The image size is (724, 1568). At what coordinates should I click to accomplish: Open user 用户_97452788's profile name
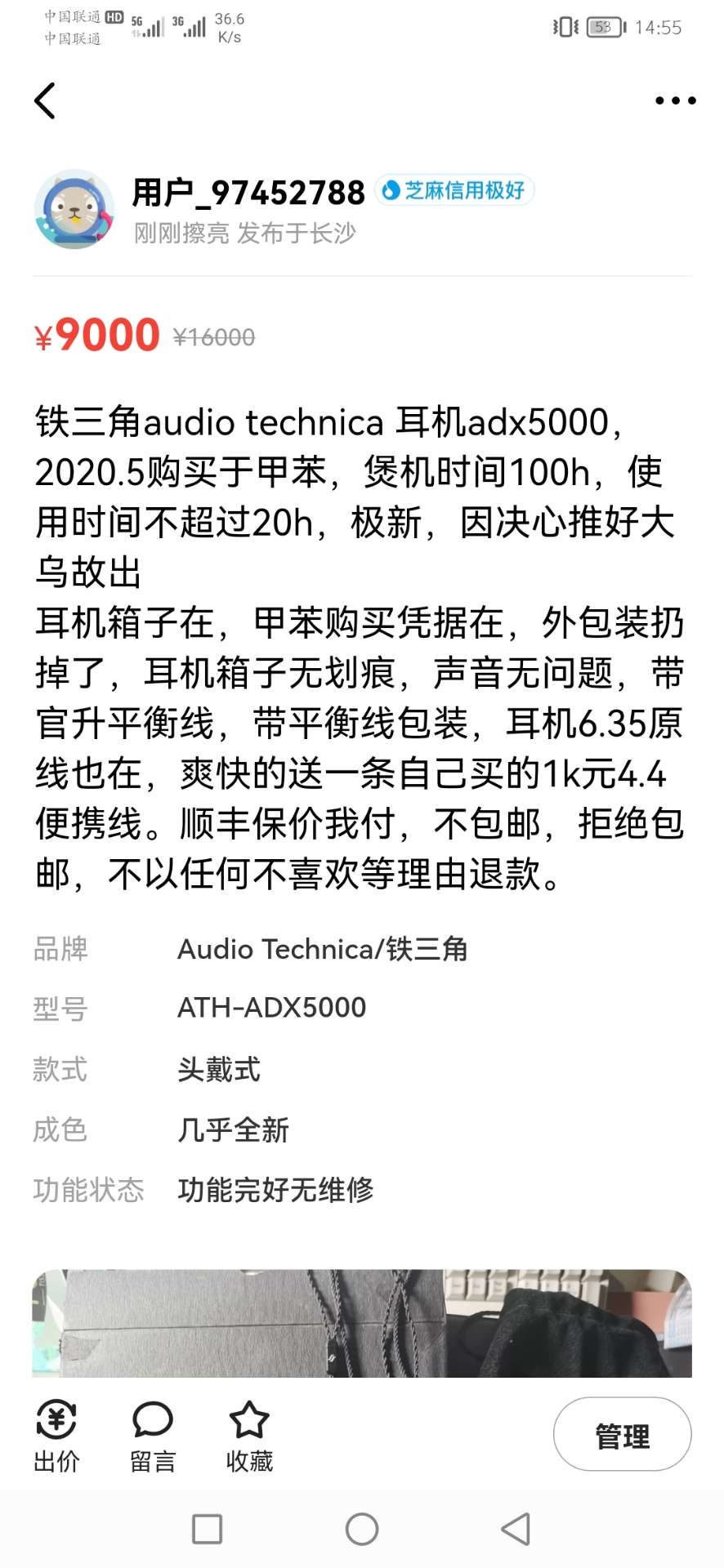click(248, 193)
